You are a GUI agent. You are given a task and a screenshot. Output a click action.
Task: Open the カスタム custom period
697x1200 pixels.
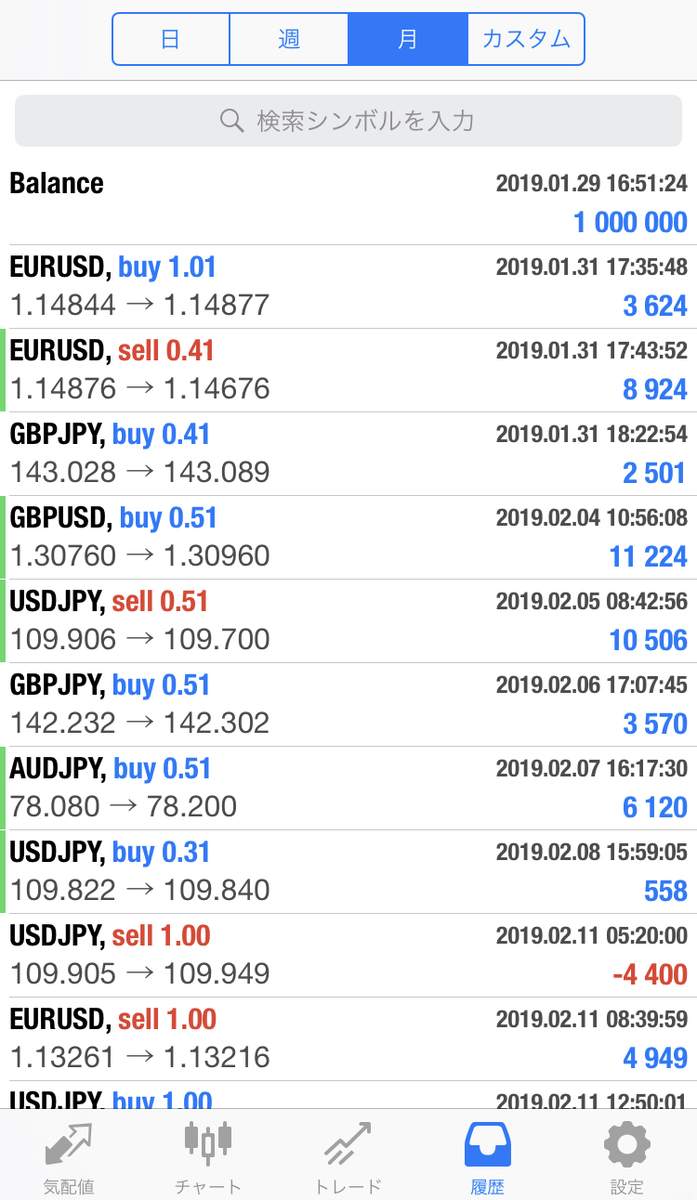click(526, 39)
